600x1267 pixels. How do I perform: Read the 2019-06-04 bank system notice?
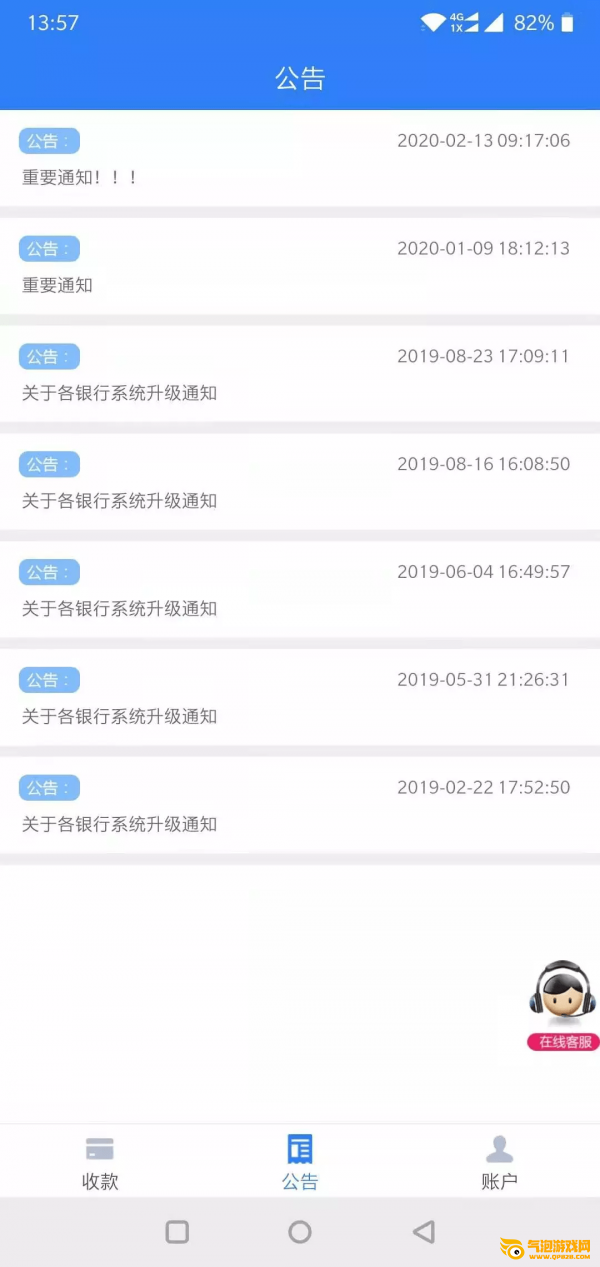(x=300, y=591)
